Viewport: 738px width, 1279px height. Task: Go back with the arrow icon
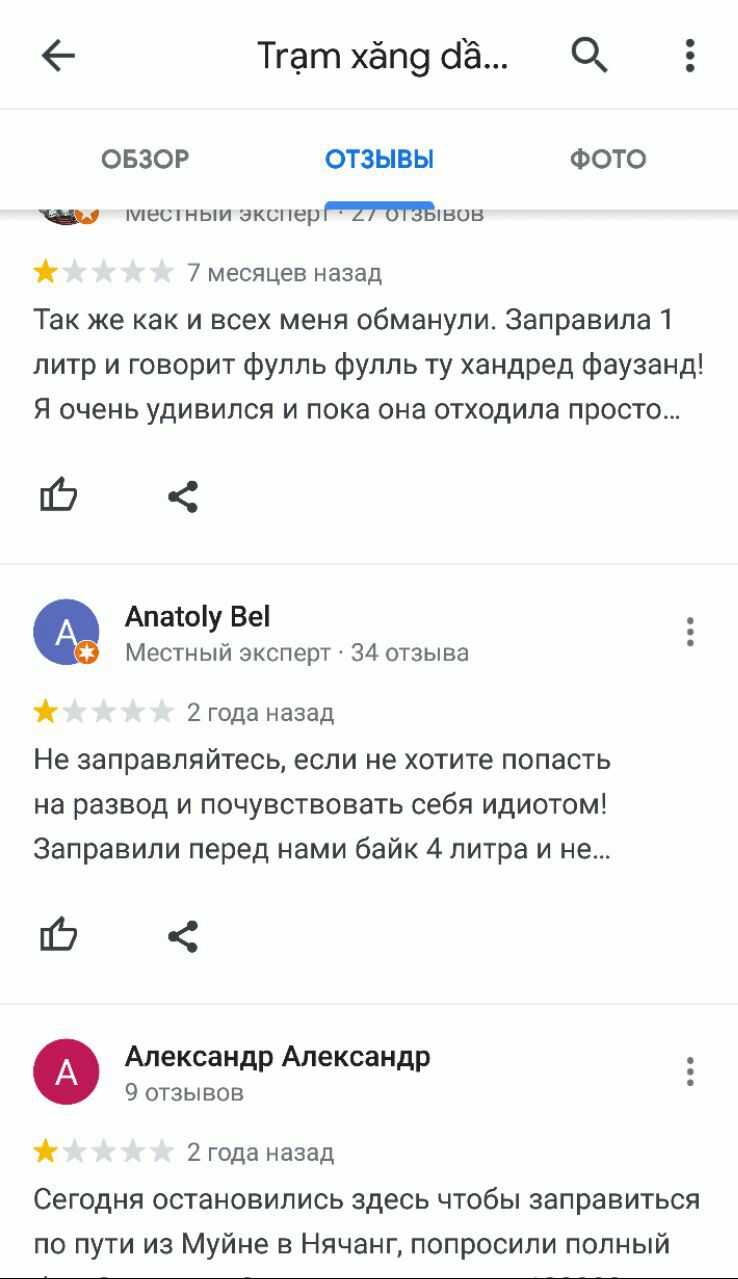58,56
